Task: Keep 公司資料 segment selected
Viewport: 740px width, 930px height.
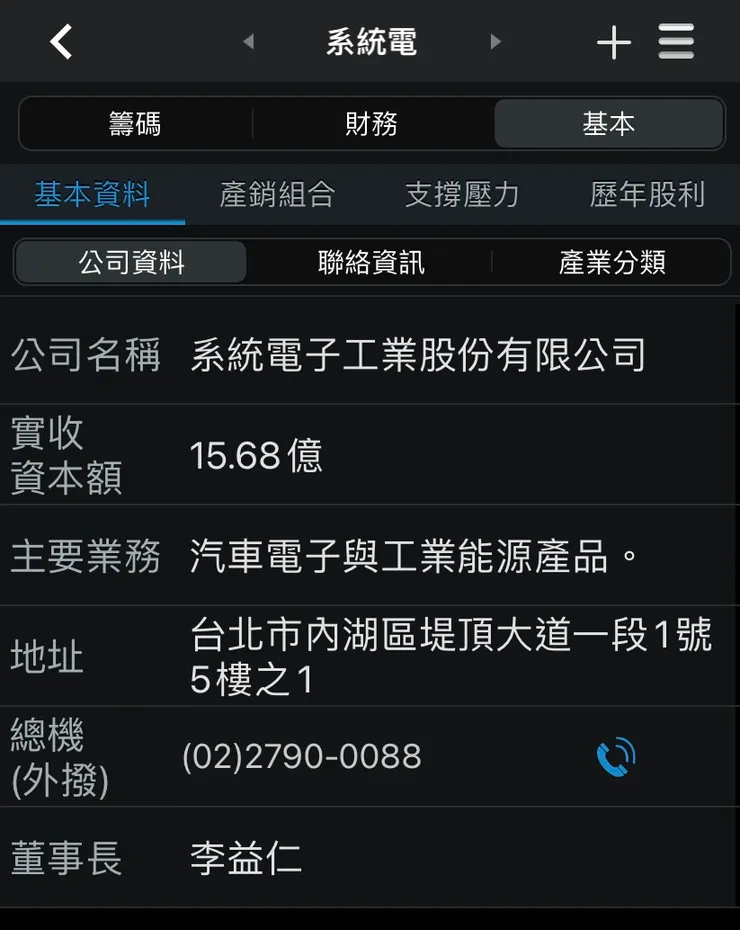Action: point(130,262)
